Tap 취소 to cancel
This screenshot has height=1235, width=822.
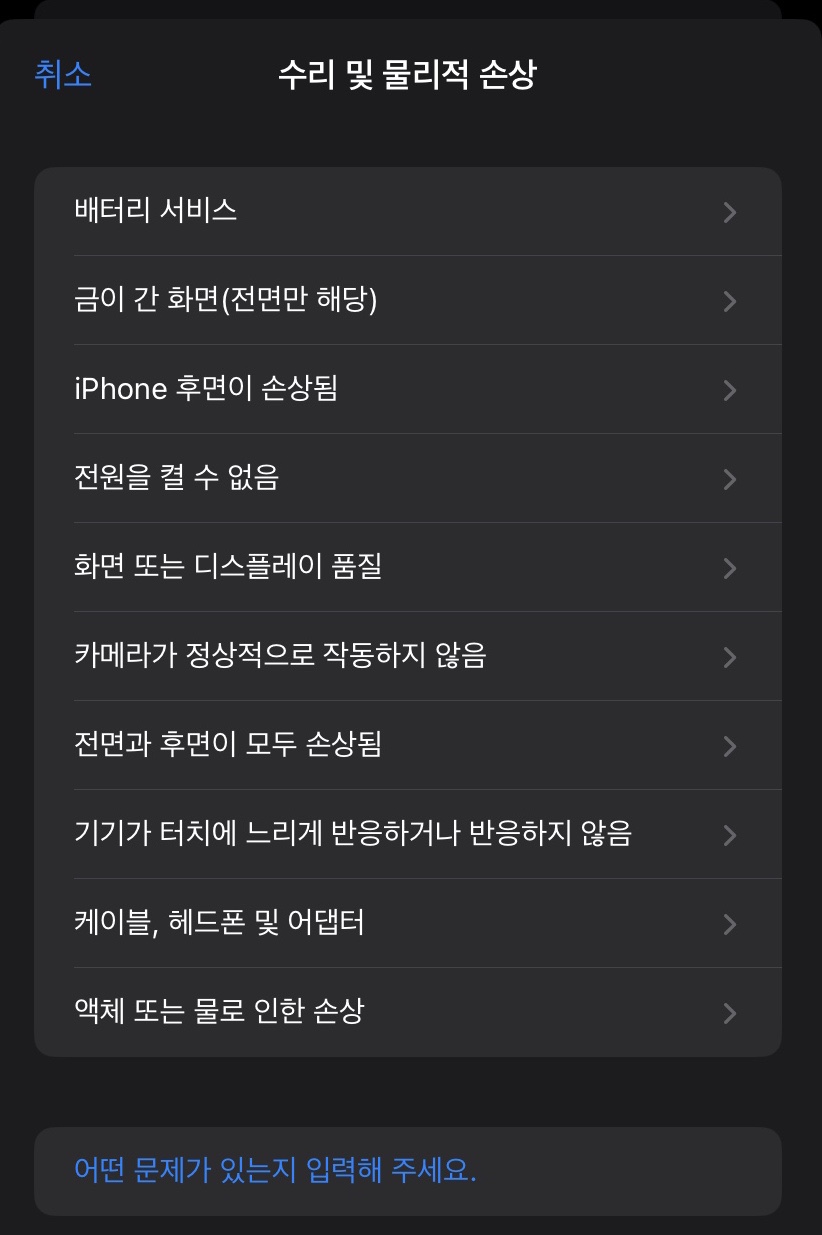63,75
